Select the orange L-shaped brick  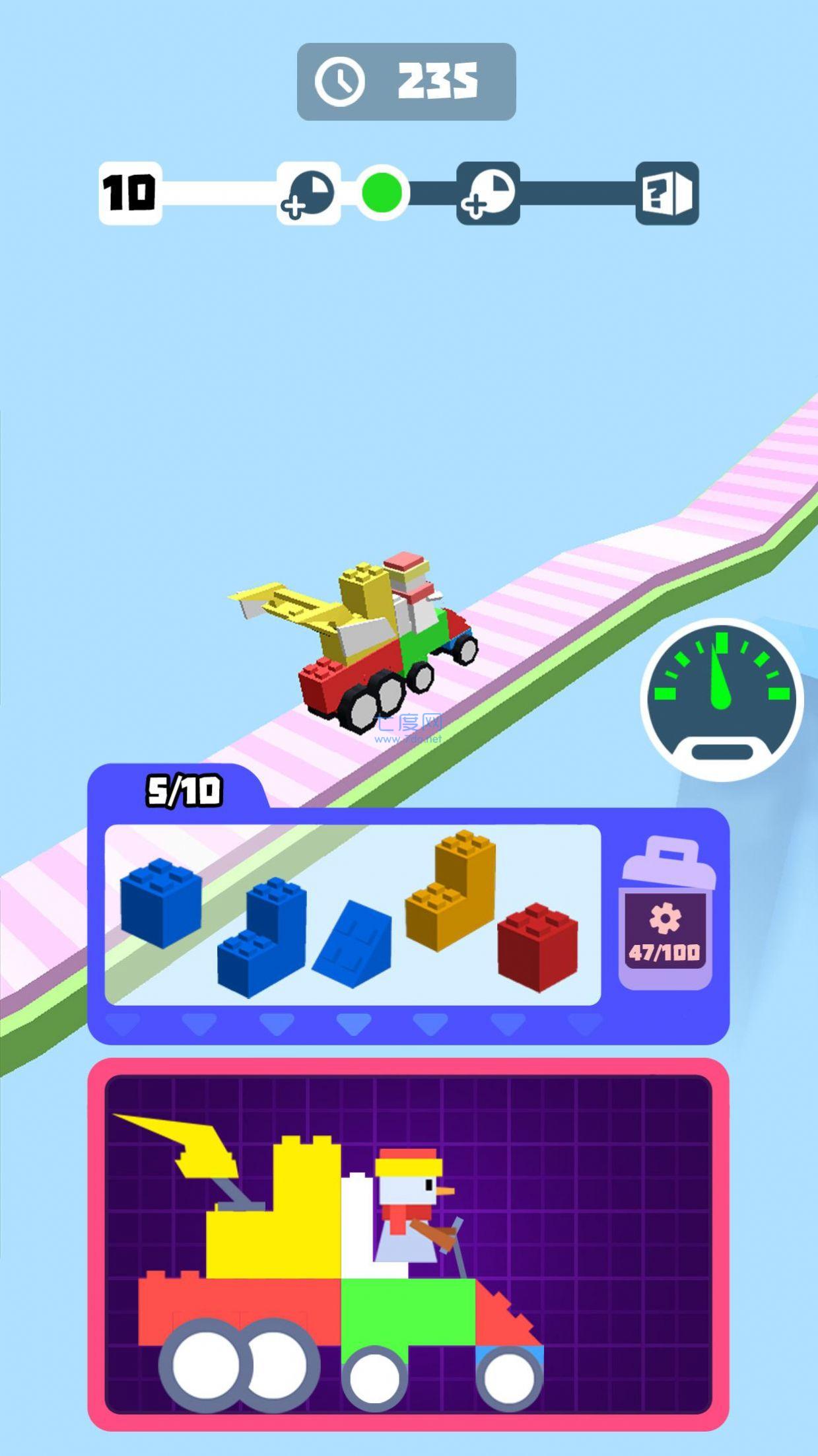pyautogui.click(x=451, y=891)
